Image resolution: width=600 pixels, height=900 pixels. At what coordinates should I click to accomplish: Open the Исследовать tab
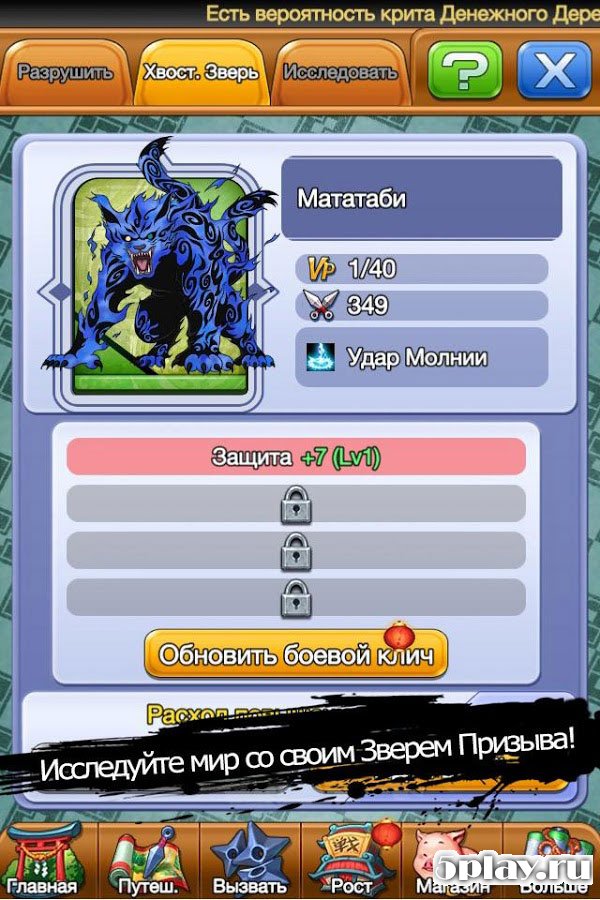[x=340, y=72]
